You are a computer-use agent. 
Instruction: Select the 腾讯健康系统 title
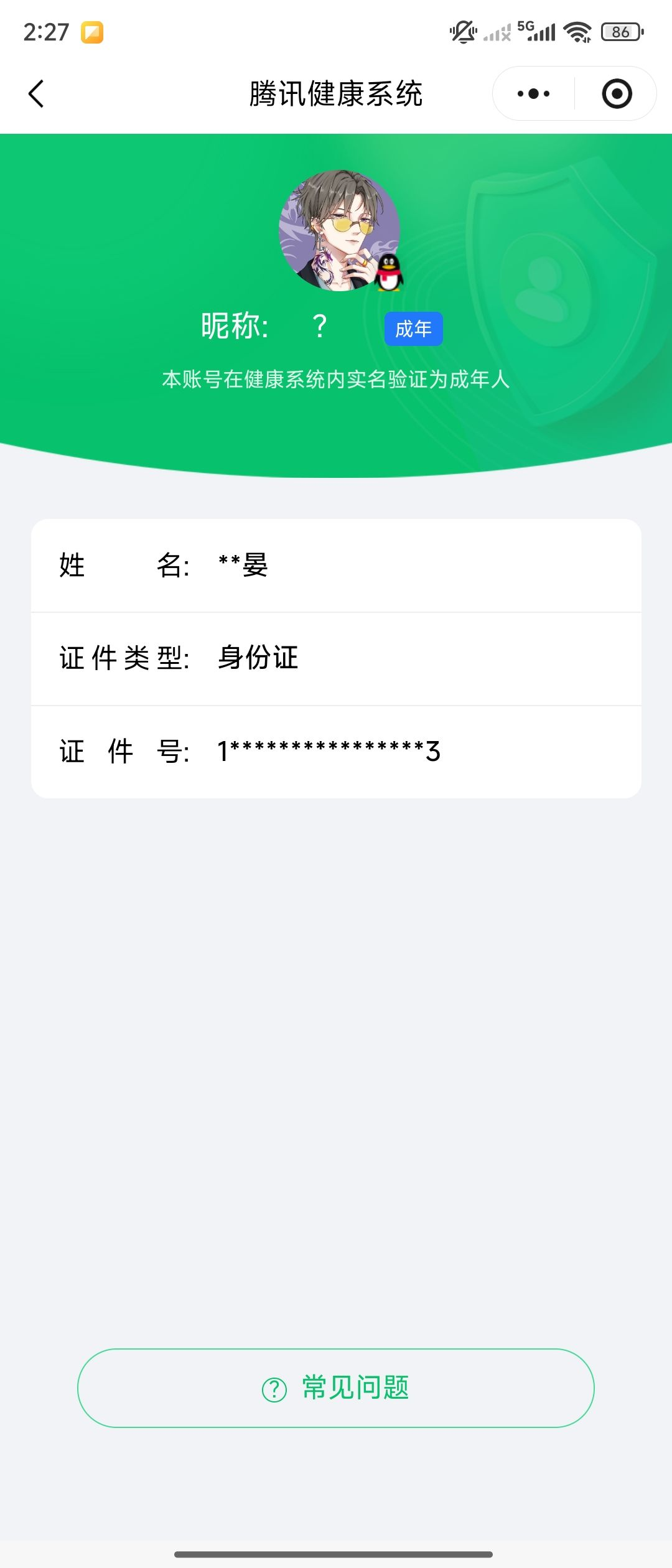(336, 93)
